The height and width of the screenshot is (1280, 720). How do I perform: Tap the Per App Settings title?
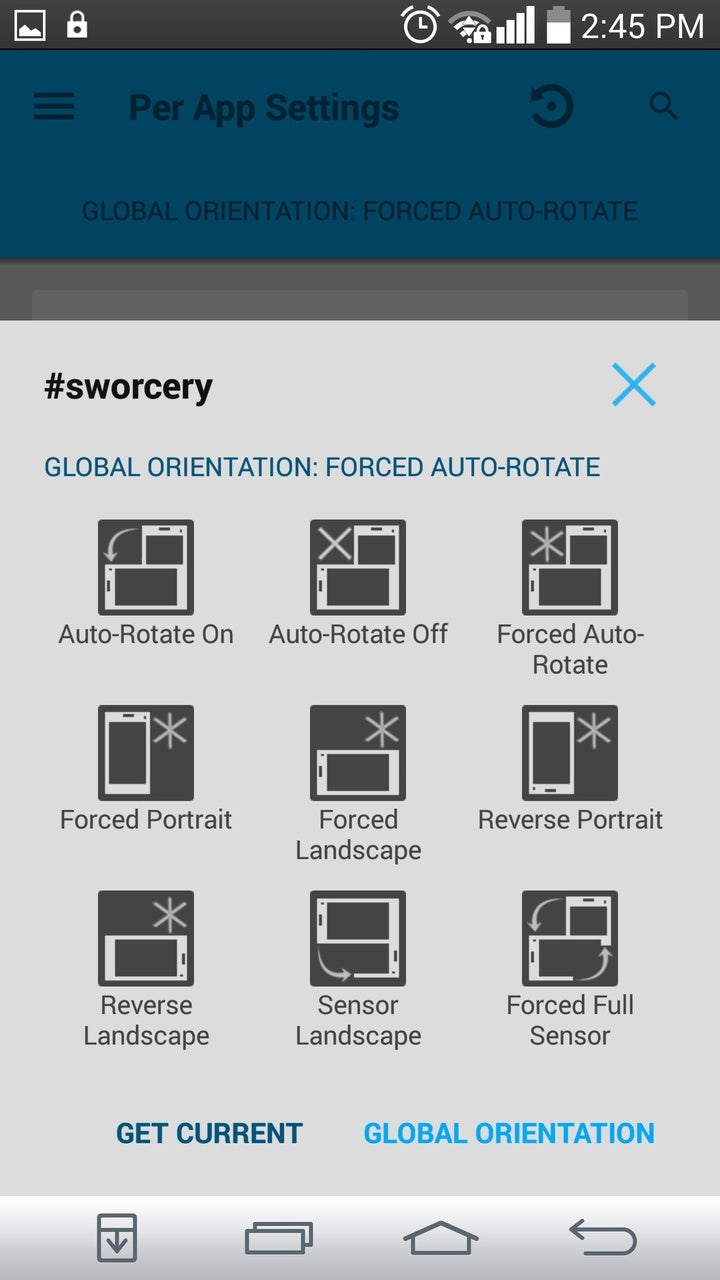(263, 108)
